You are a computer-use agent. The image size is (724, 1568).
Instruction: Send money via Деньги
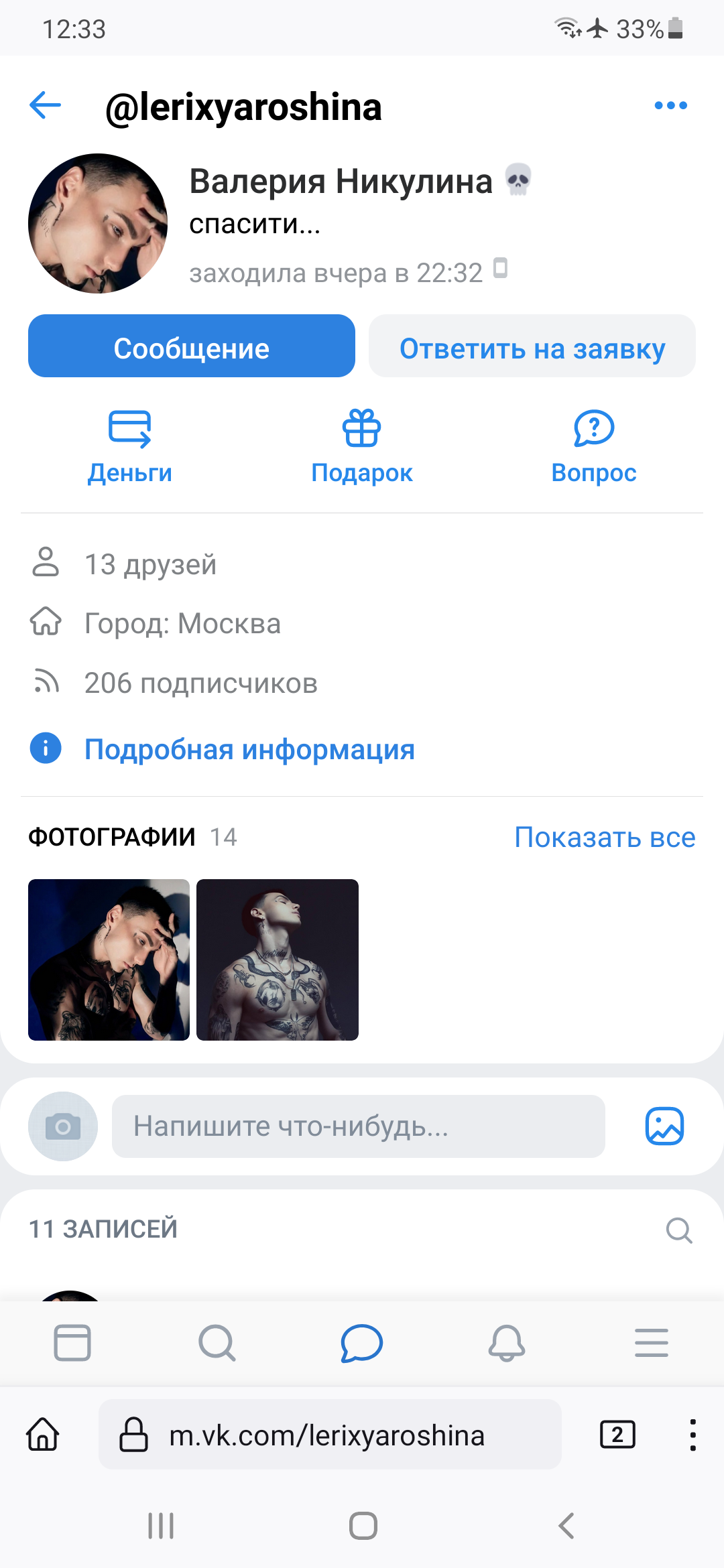(130, 446)
